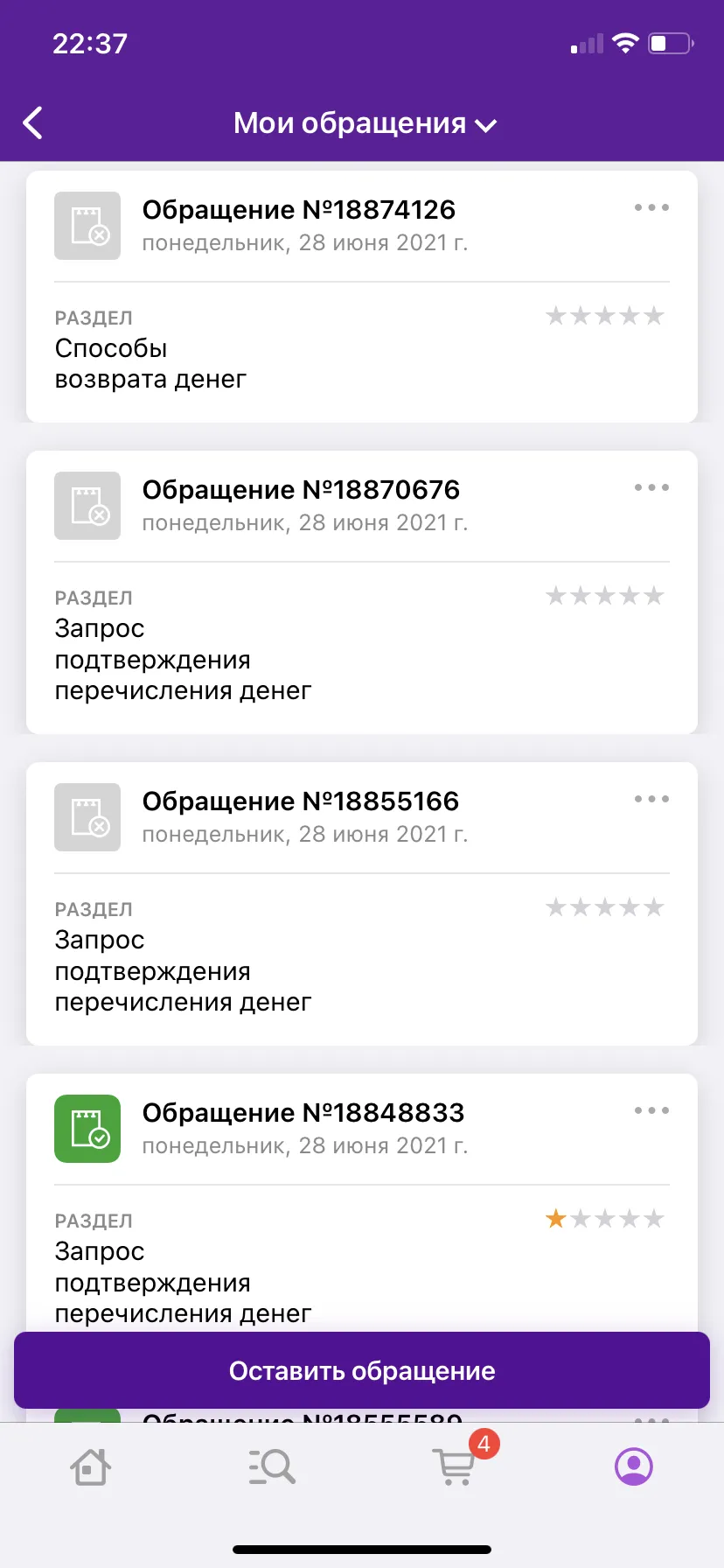The image size is (724, 1568).
Task: Open the Обращение №18848833 card
Action: coord(362,1203)
